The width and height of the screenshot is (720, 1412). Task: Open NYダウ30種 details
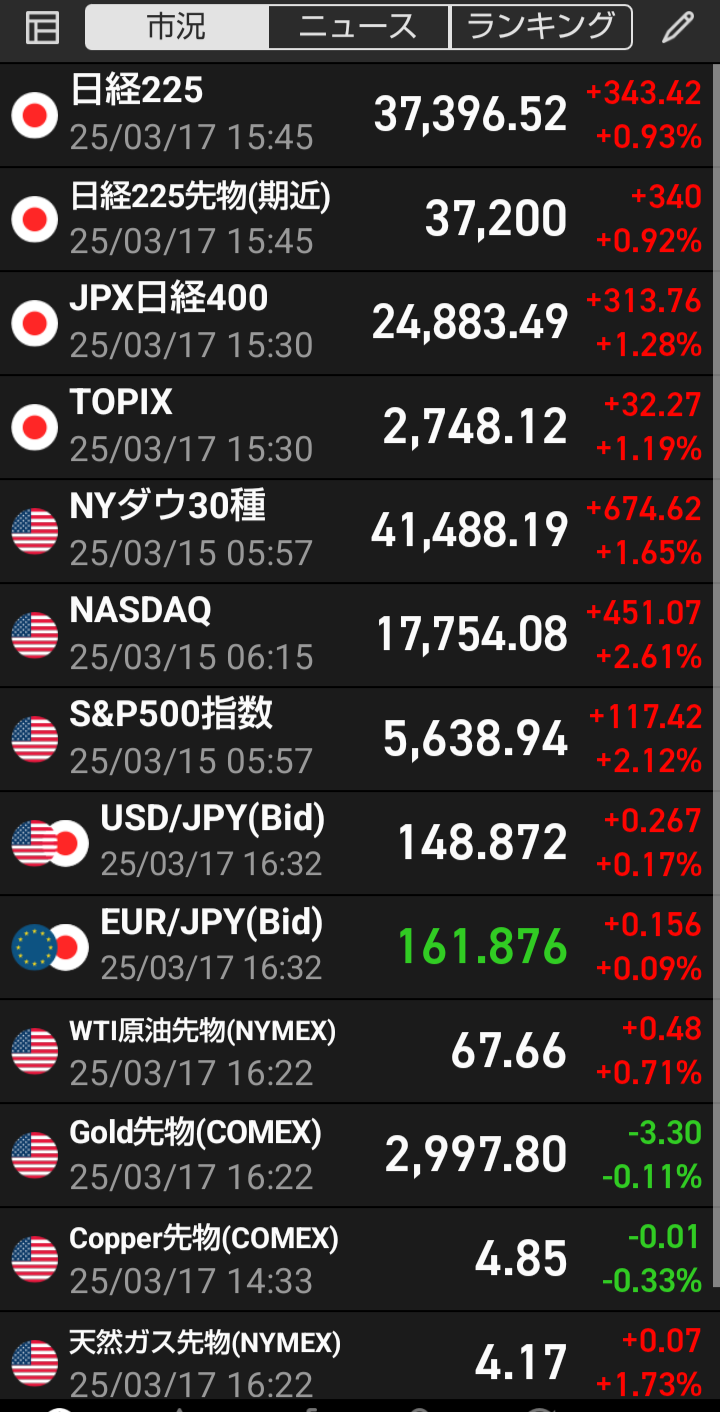coord(357,531)
